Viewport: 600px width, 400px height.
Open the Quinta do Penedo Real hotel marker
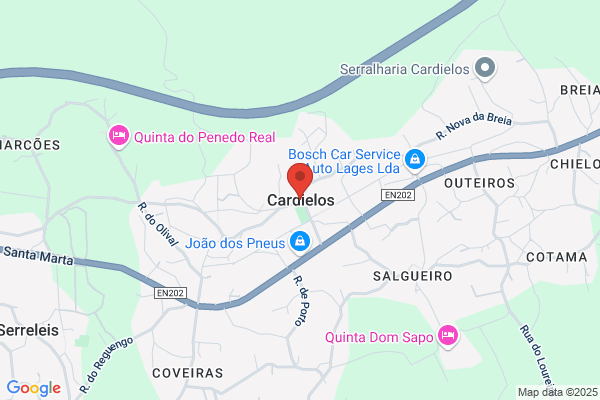119,136
